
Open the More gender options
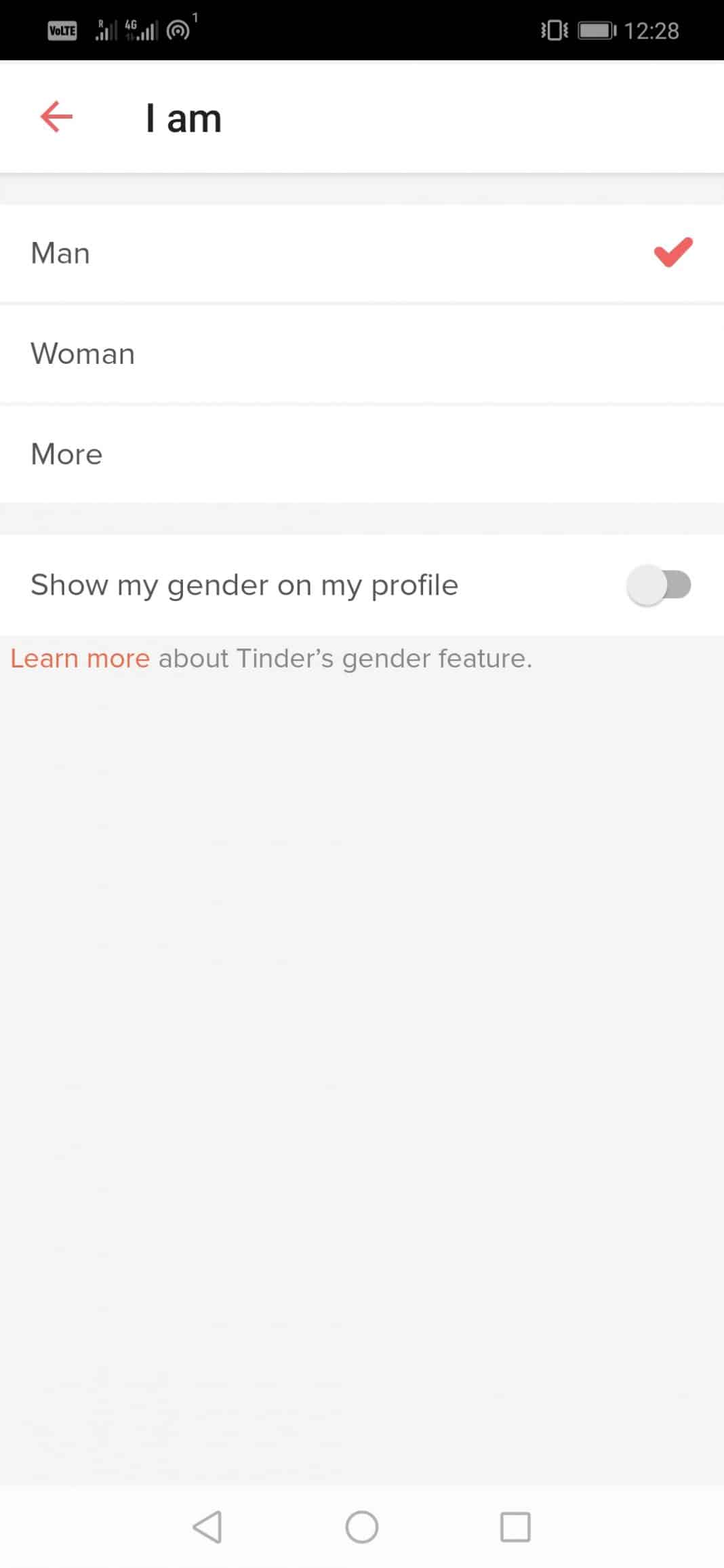[x=362, y=454]
